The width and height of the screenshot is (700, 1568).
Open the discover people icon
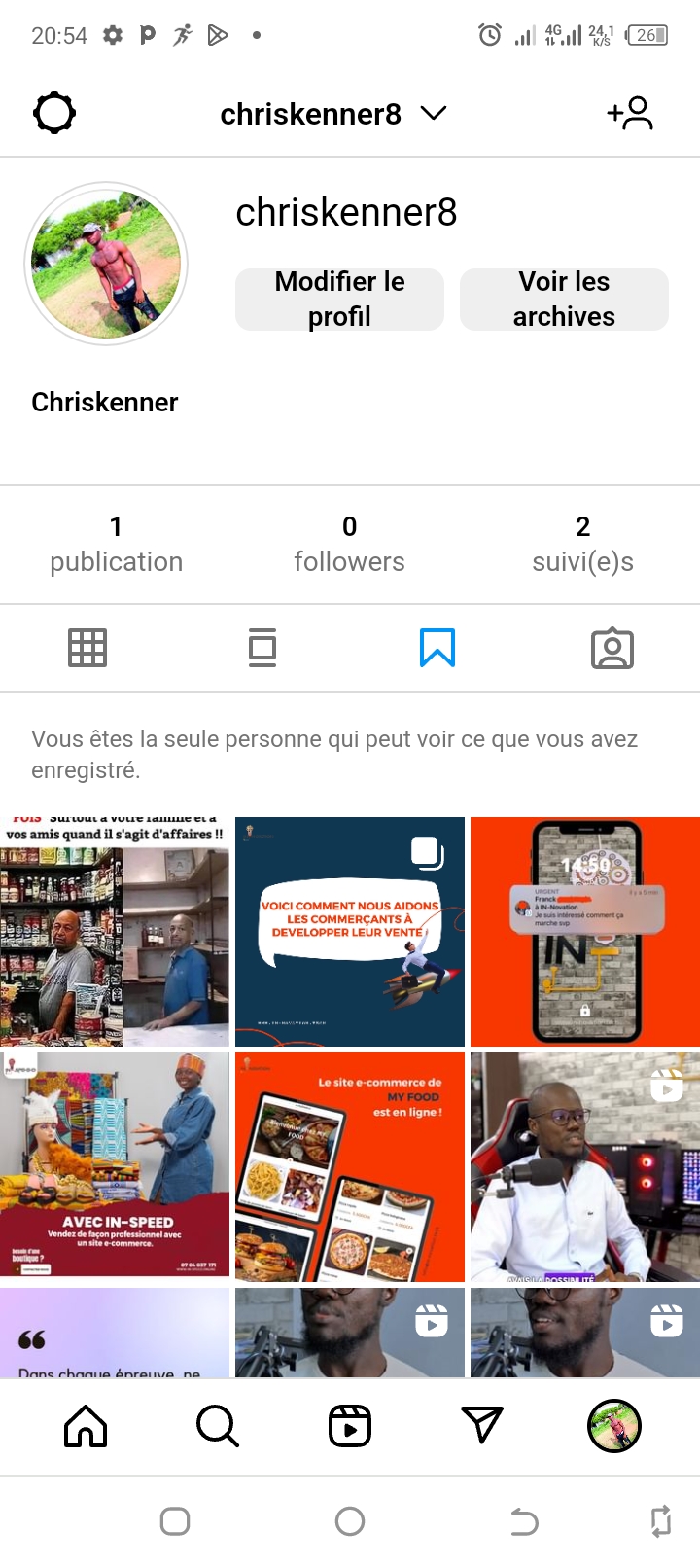pyautogui.click(x=630, y=114)
